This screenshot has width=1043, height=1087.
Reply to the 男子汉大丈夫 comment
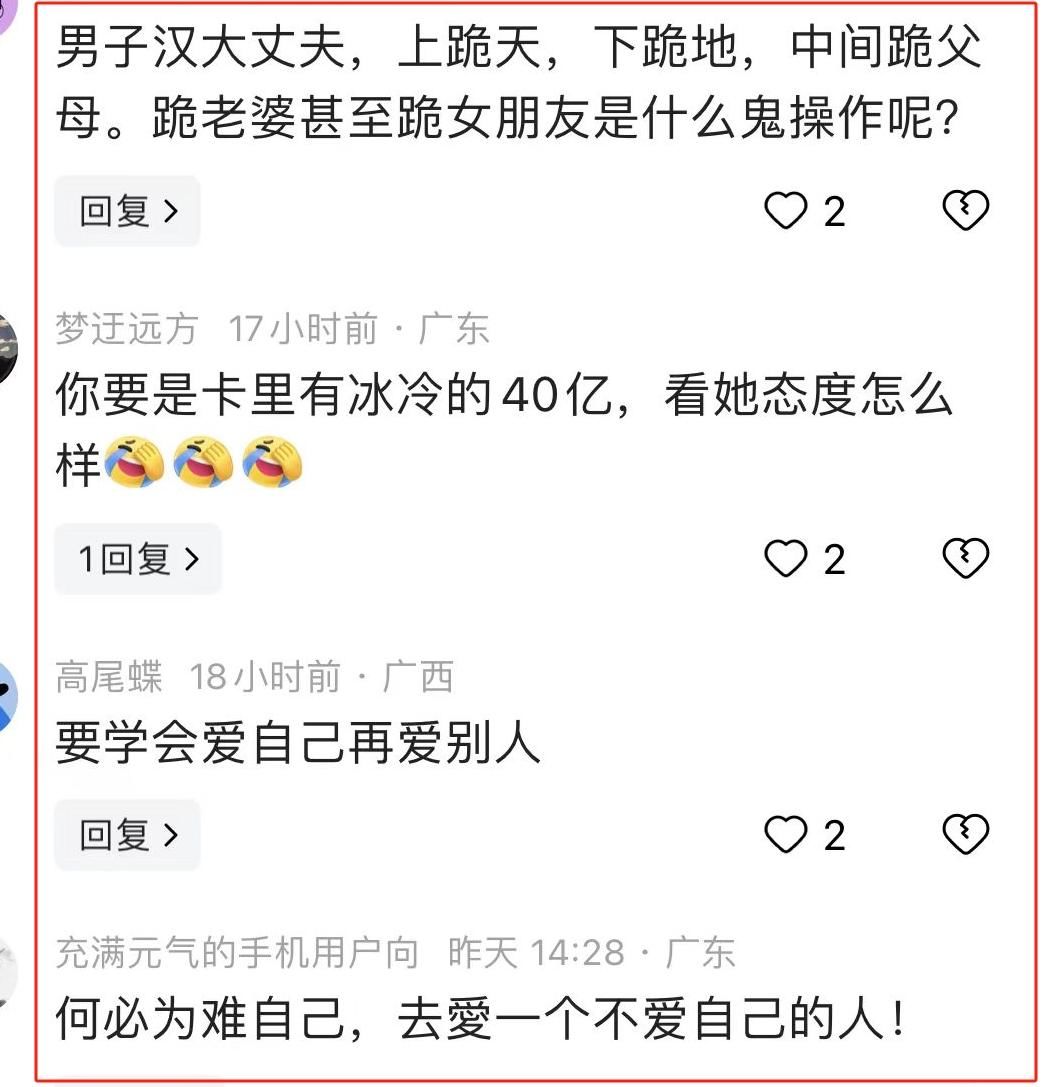[x=127, y=211]
